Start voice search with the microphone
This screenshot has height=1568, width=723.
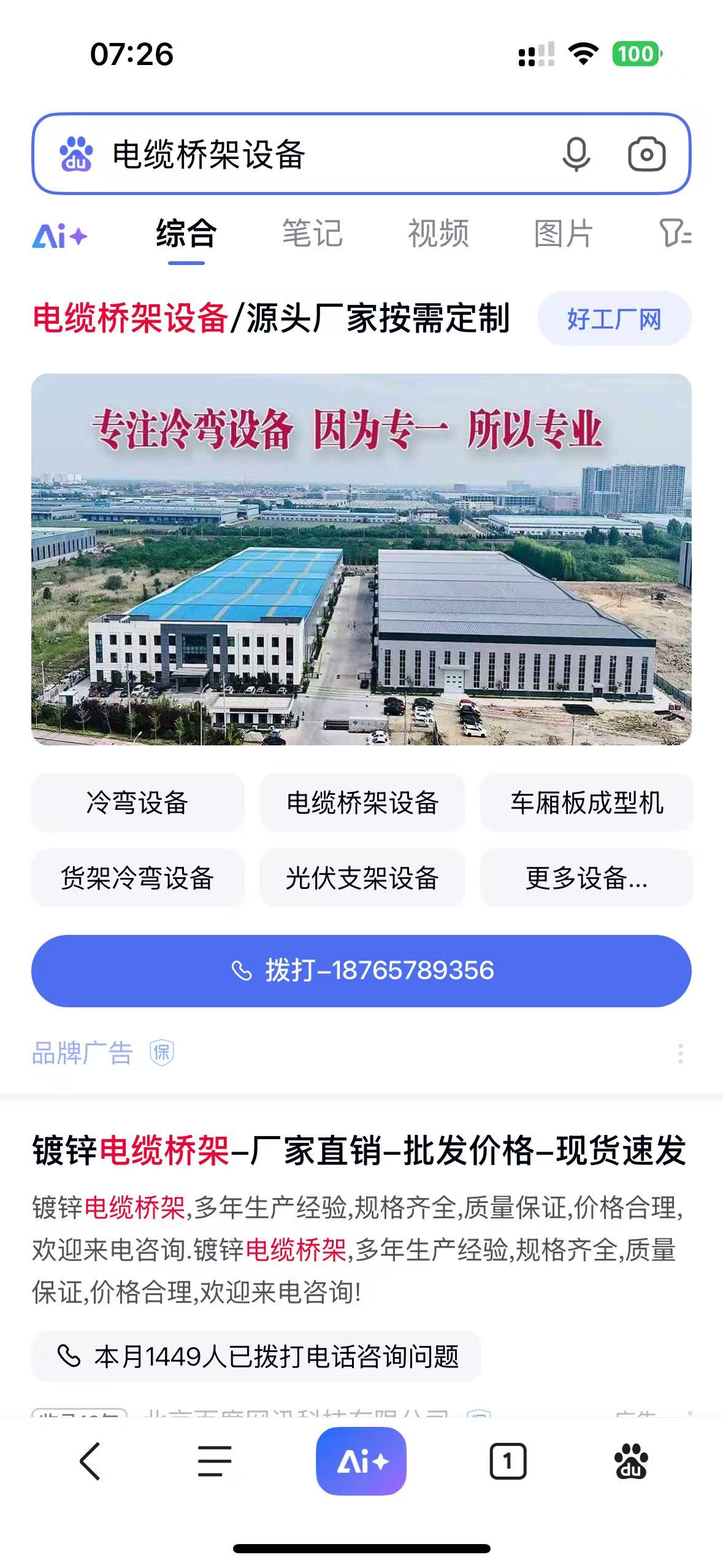click(576, 154)
